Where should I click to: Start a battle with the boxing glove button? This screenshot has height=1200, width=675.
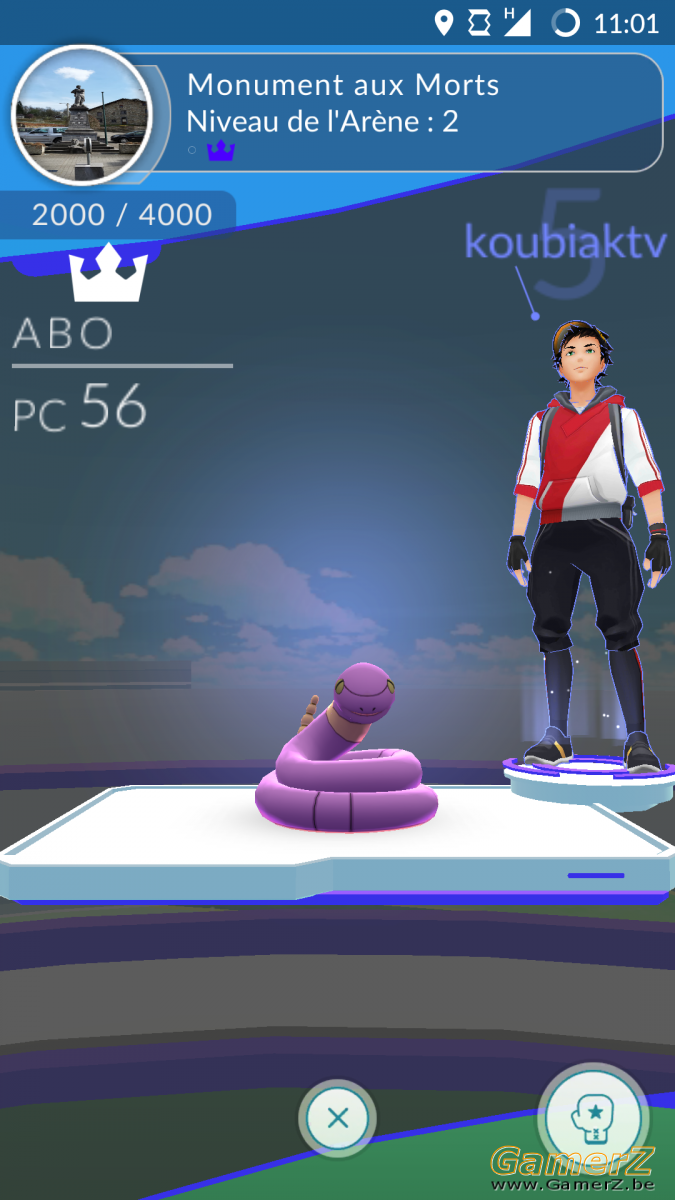(594, 1119)
